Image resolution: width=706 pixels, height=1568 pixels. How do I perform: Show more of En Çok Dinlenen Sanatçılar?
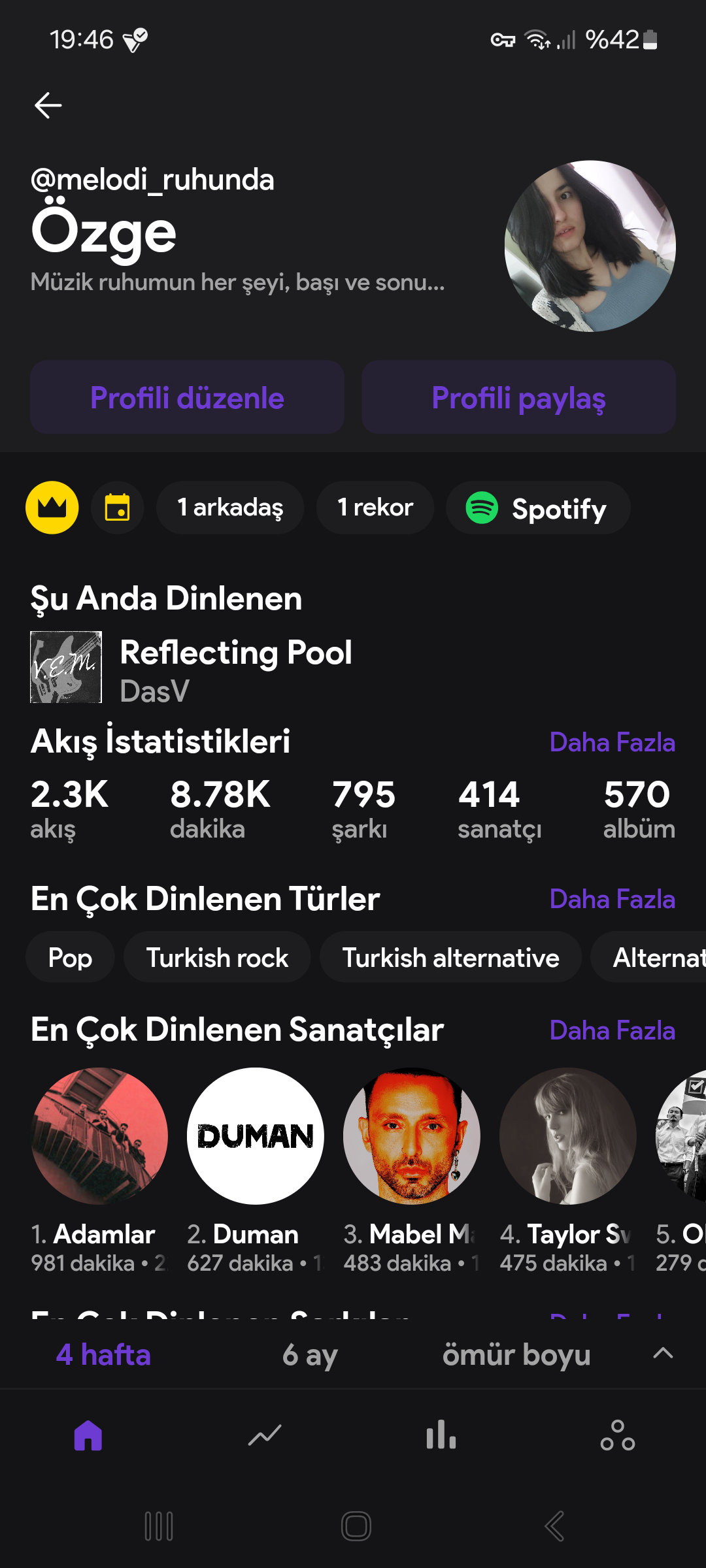[x=612, y=1031]
